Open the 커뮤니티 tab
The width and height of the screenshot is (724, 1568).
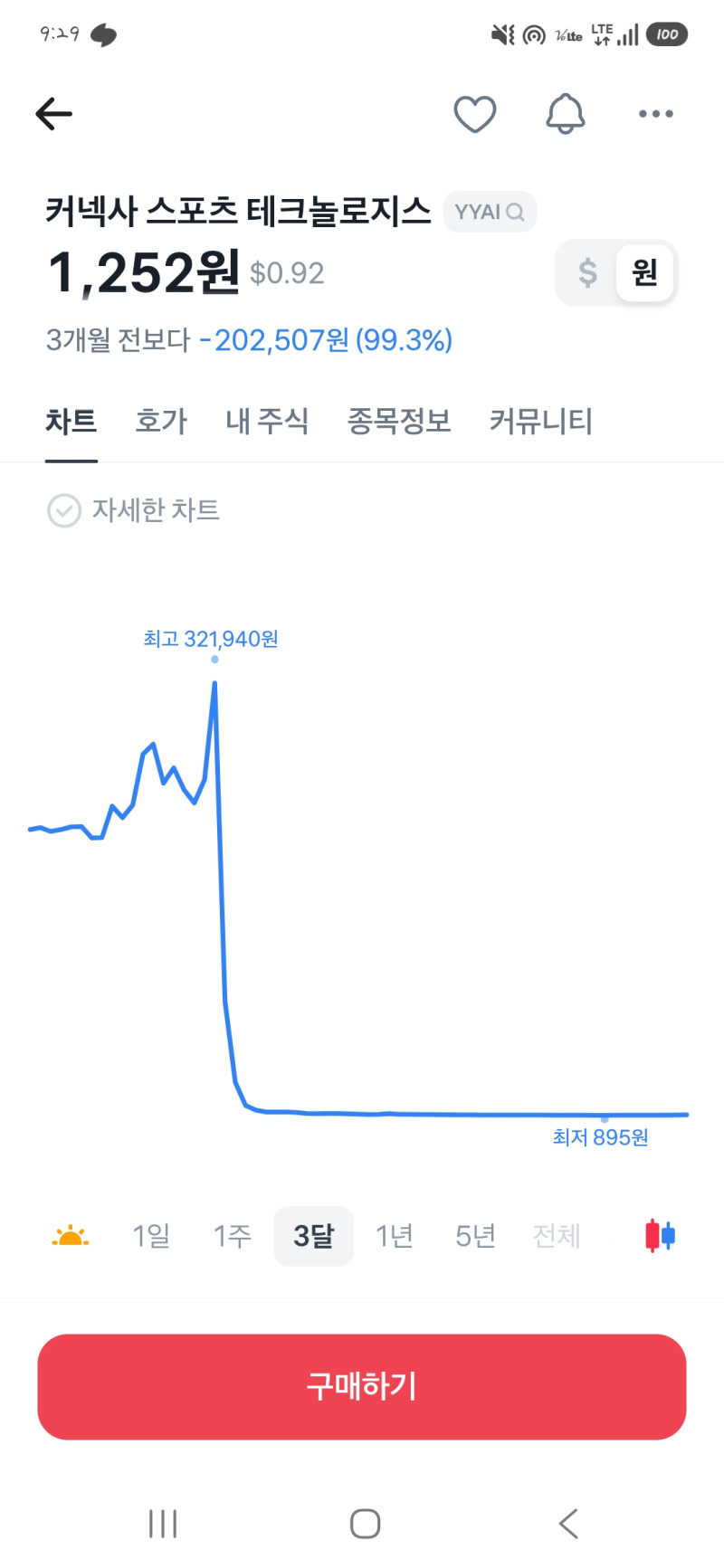[541, 421]
